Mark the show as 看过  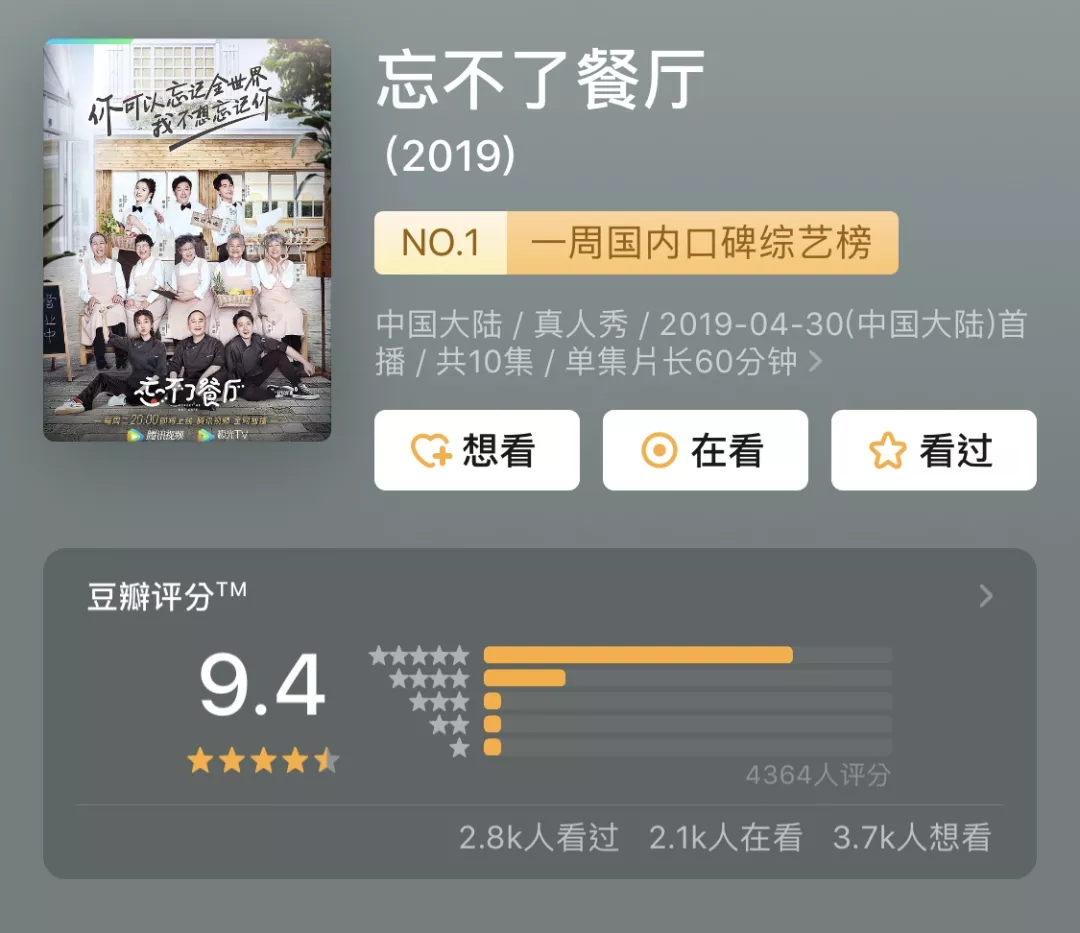click(933, 451)
